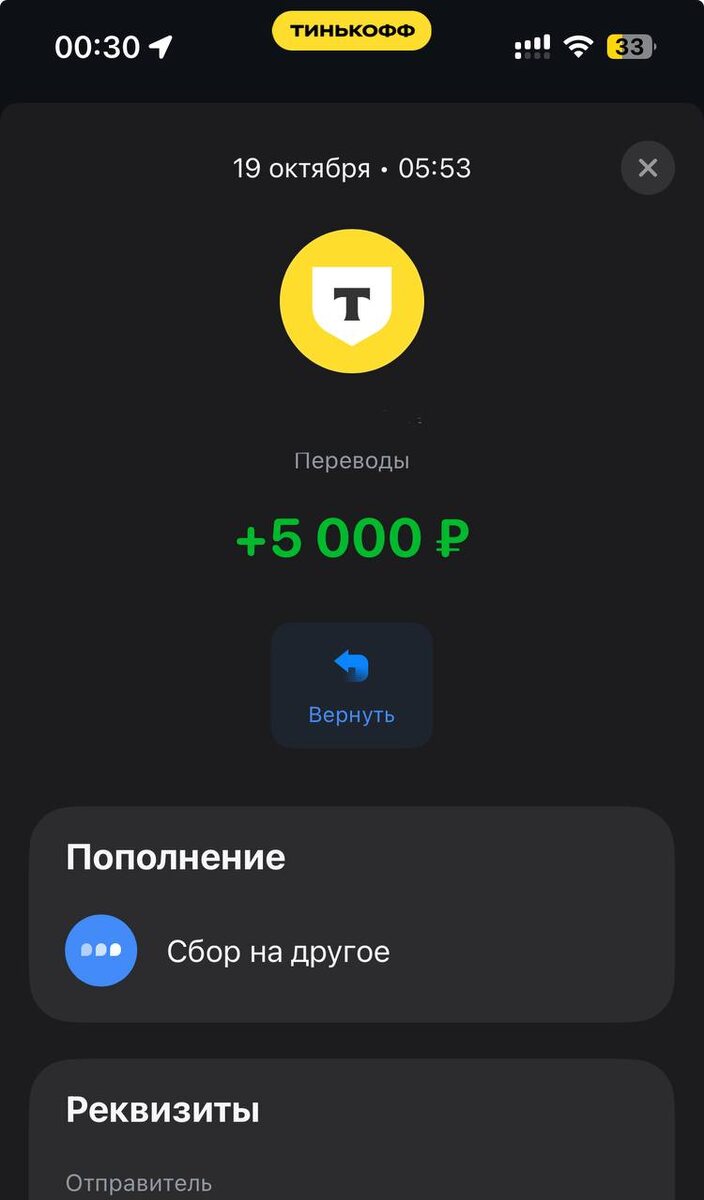Open the Сбор на другое category row
Screen dimensions: 704x1200
[x=351, y=951]
